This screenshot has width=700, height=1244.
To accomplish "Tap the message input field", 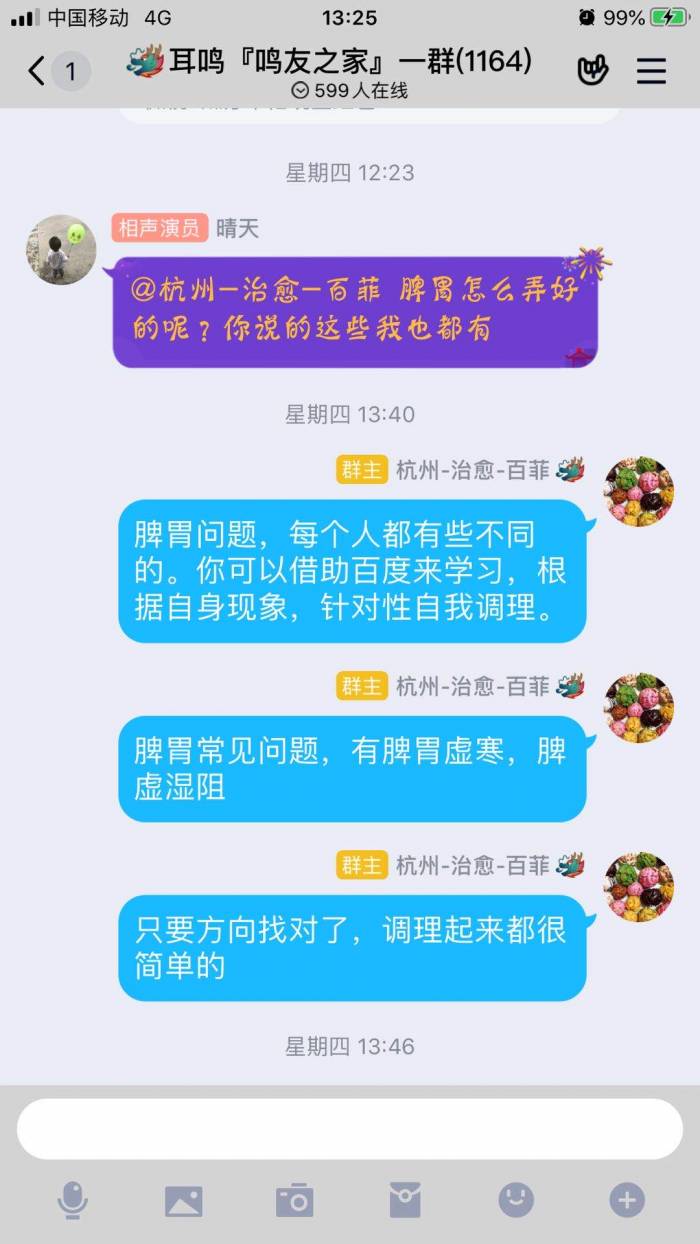I will [x=350, y=1129].
